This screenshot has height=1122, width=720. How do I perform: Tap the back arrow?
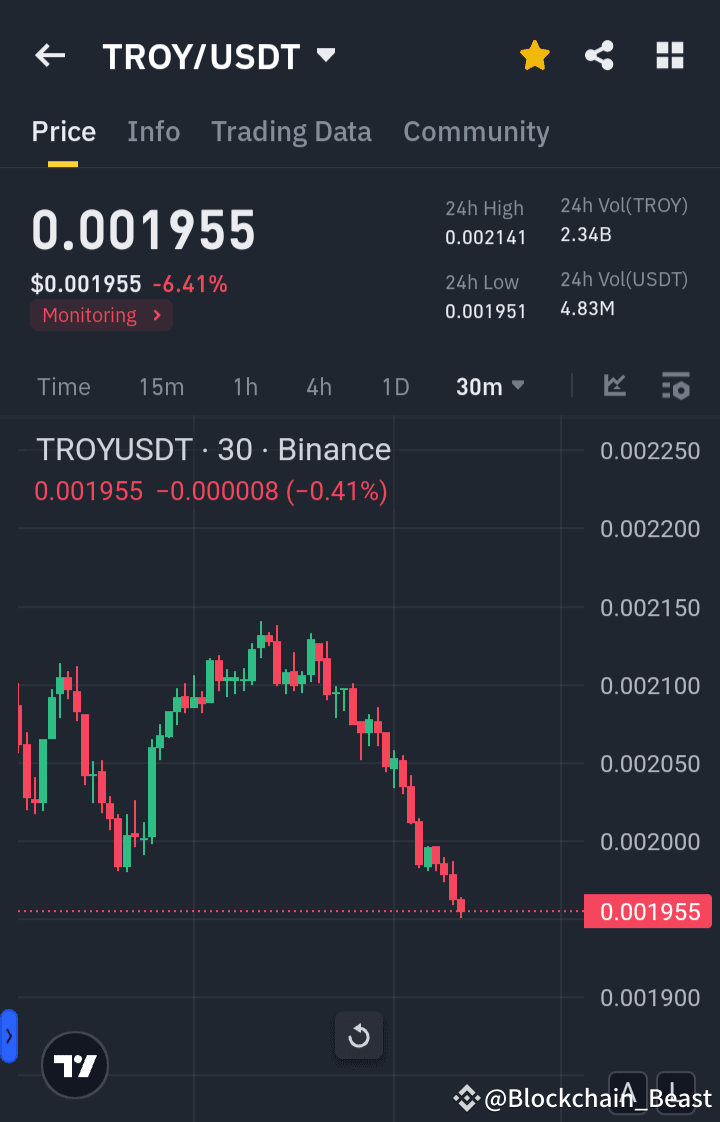[x=49, y=56]
